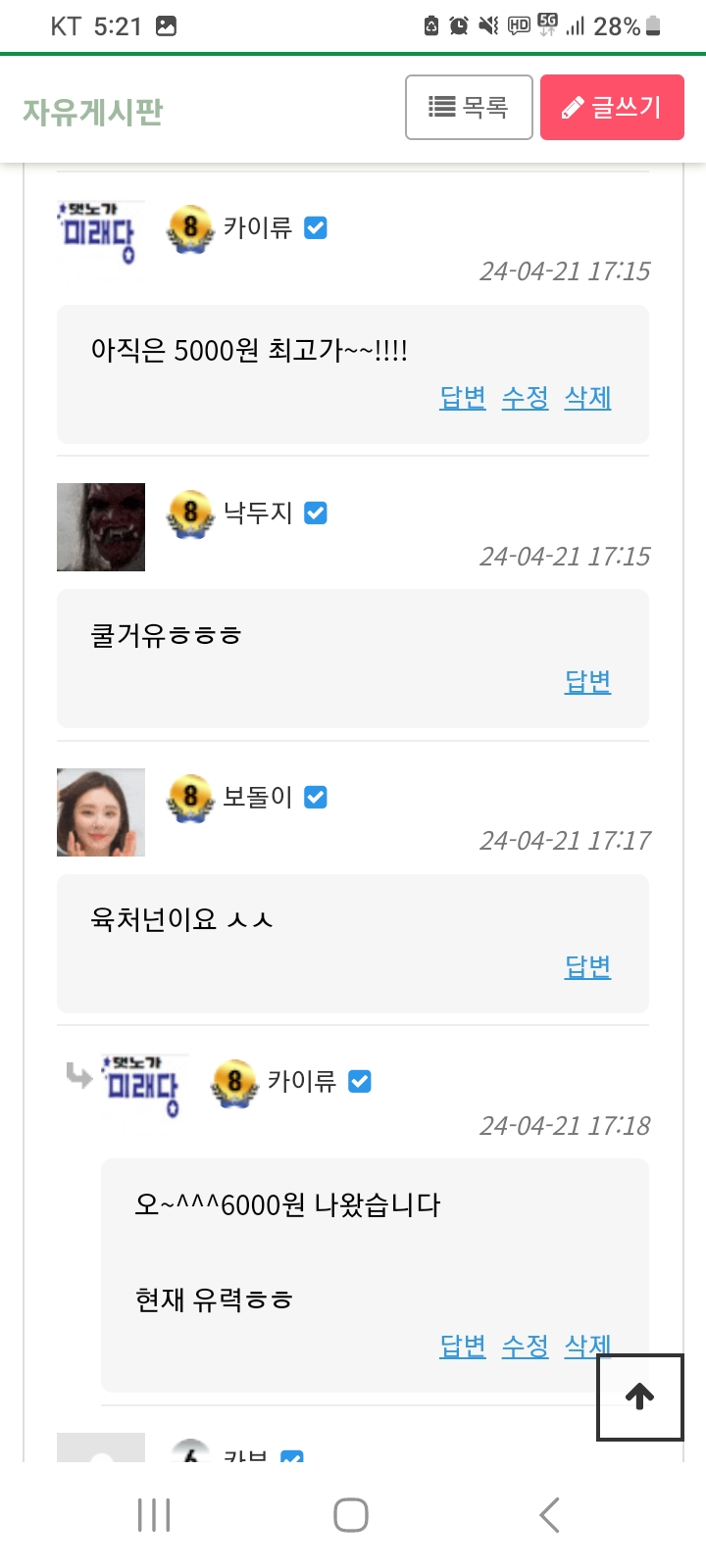Viewport: 706px width, 1568px height.
Task: Open the 목록 list button
Action: pos(469,107)
